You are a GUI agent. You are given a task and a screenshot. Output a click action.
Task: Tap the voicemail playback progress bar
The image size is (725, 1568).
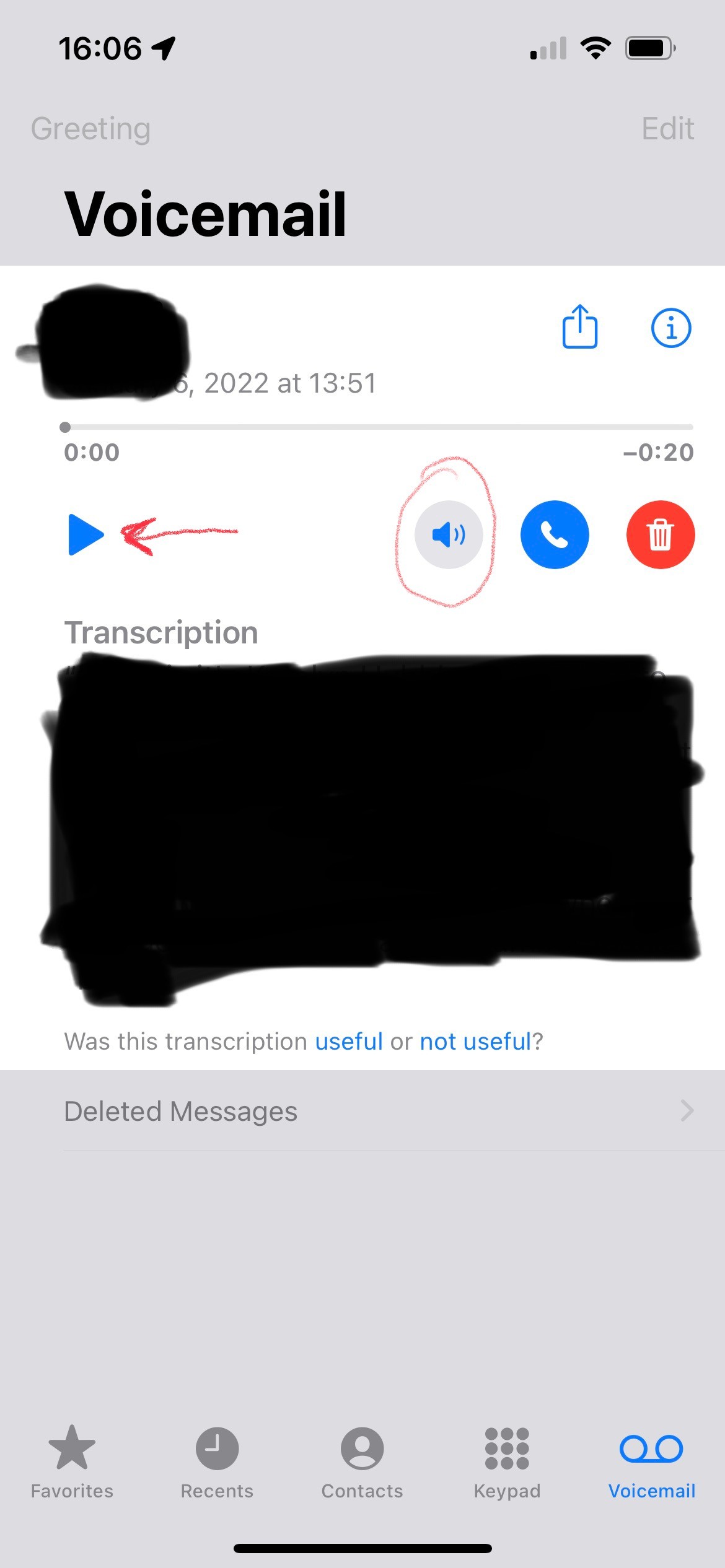tap(378, 427)
